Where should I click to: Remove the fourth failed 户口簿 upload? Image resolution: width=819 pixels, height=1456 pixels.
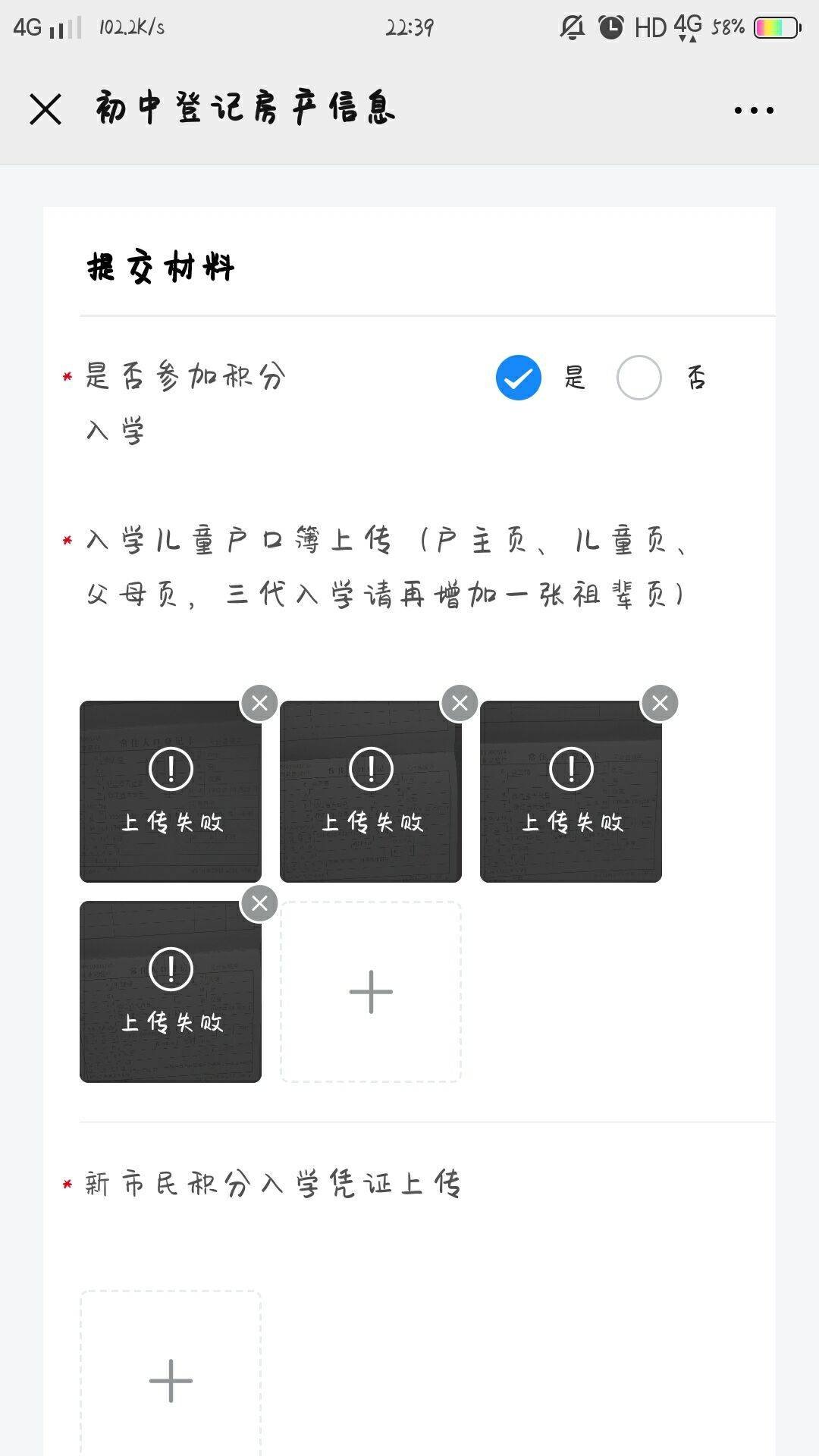point(259,904)
